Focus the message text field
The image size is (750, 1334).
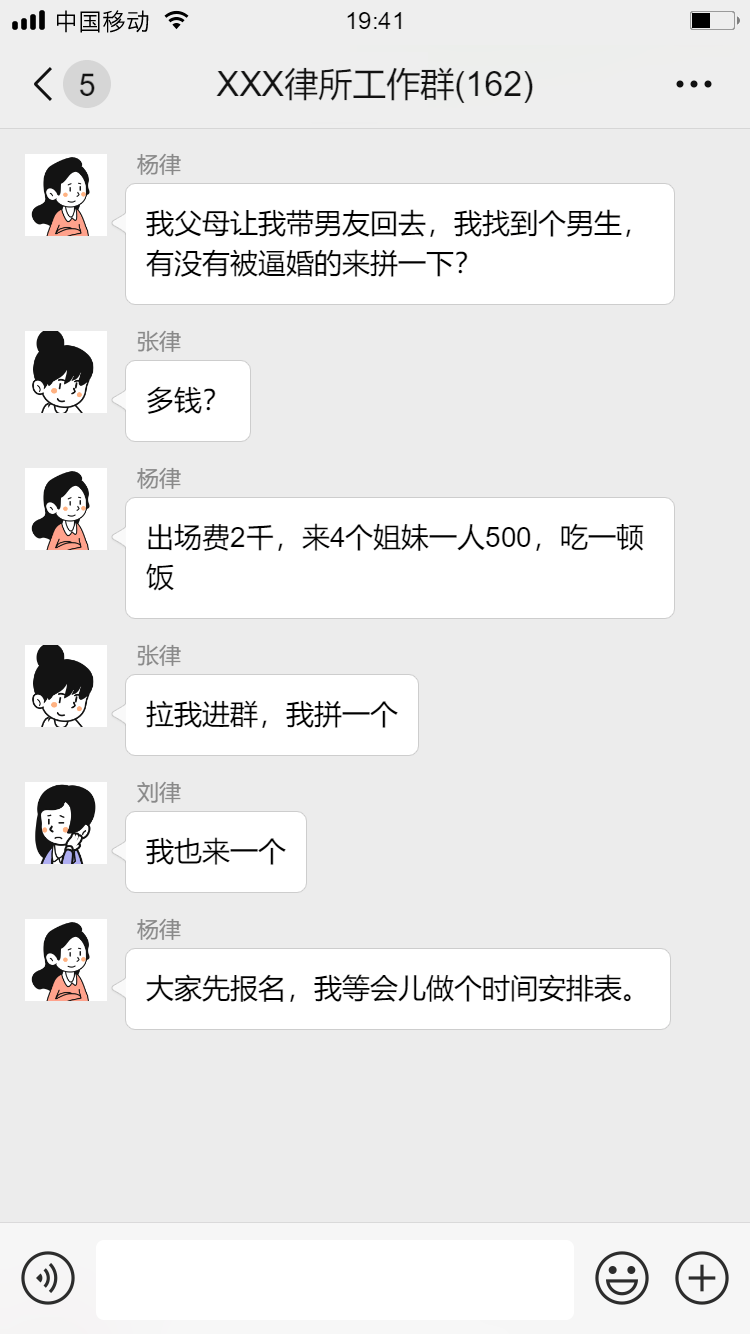tap(335, 1279)
